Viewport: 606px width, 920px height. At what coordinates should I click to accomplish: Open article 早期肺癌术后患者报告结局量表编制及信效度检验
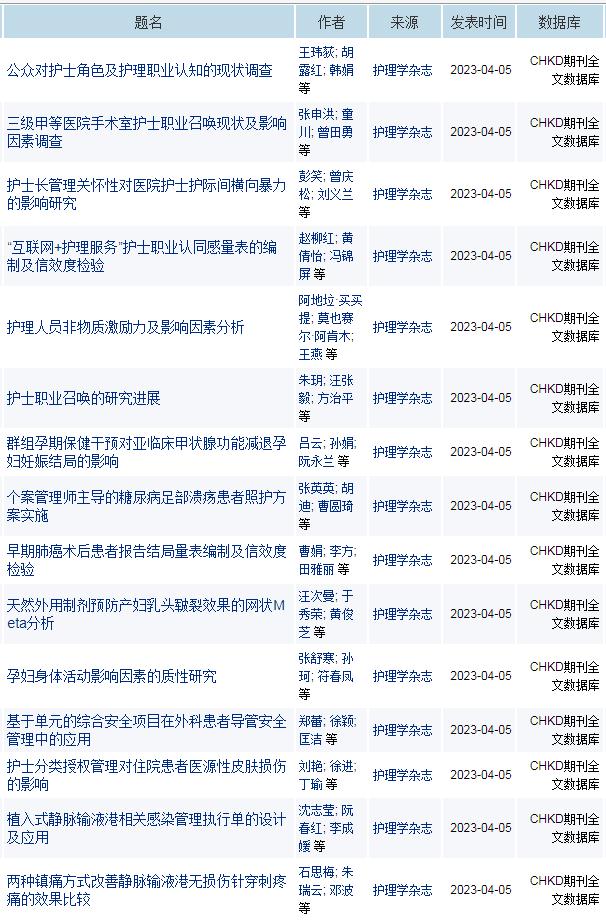[x=146, y=560]
